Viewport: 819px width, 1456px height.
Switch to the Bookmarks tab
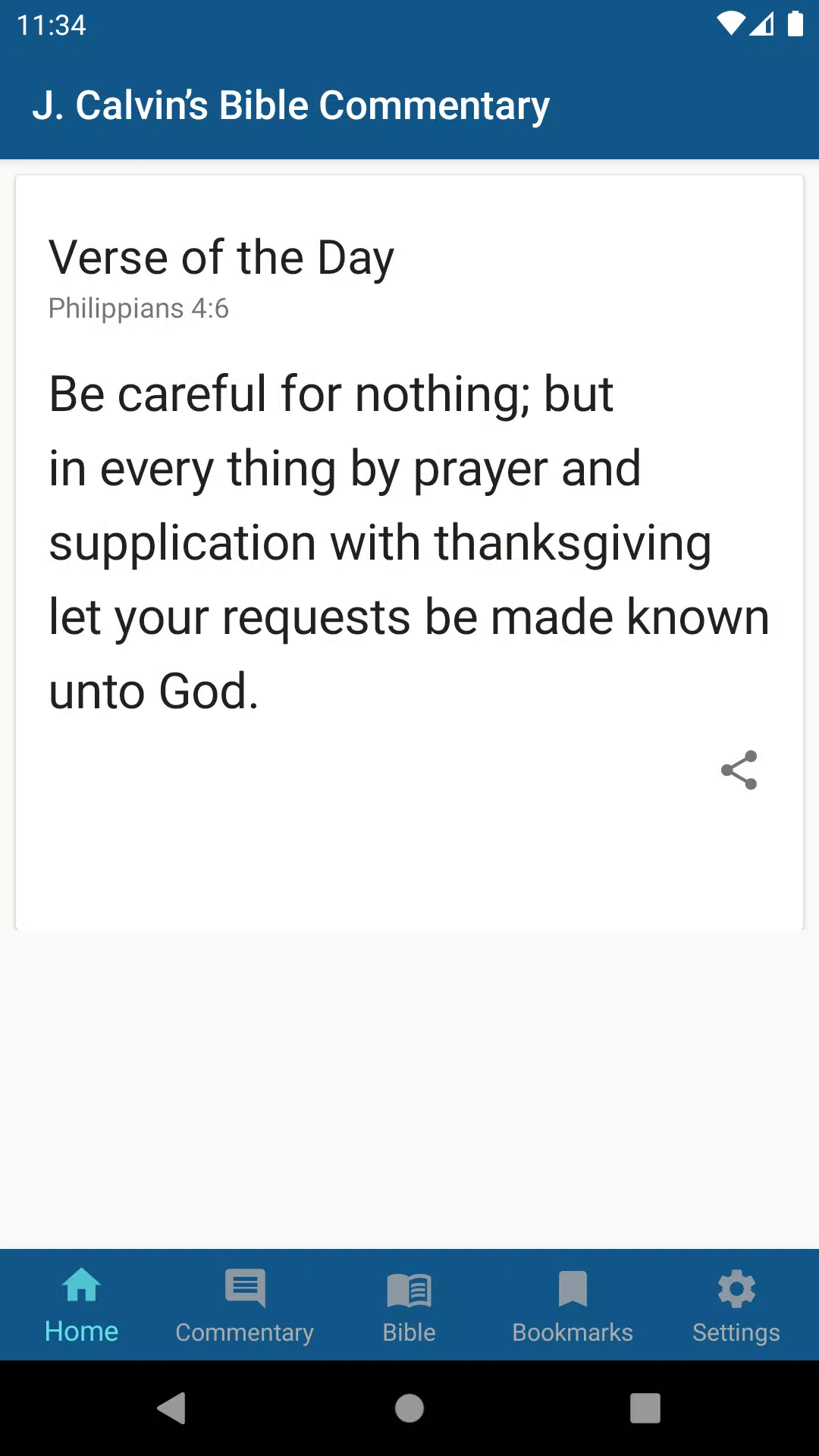tap(573, 1304)
